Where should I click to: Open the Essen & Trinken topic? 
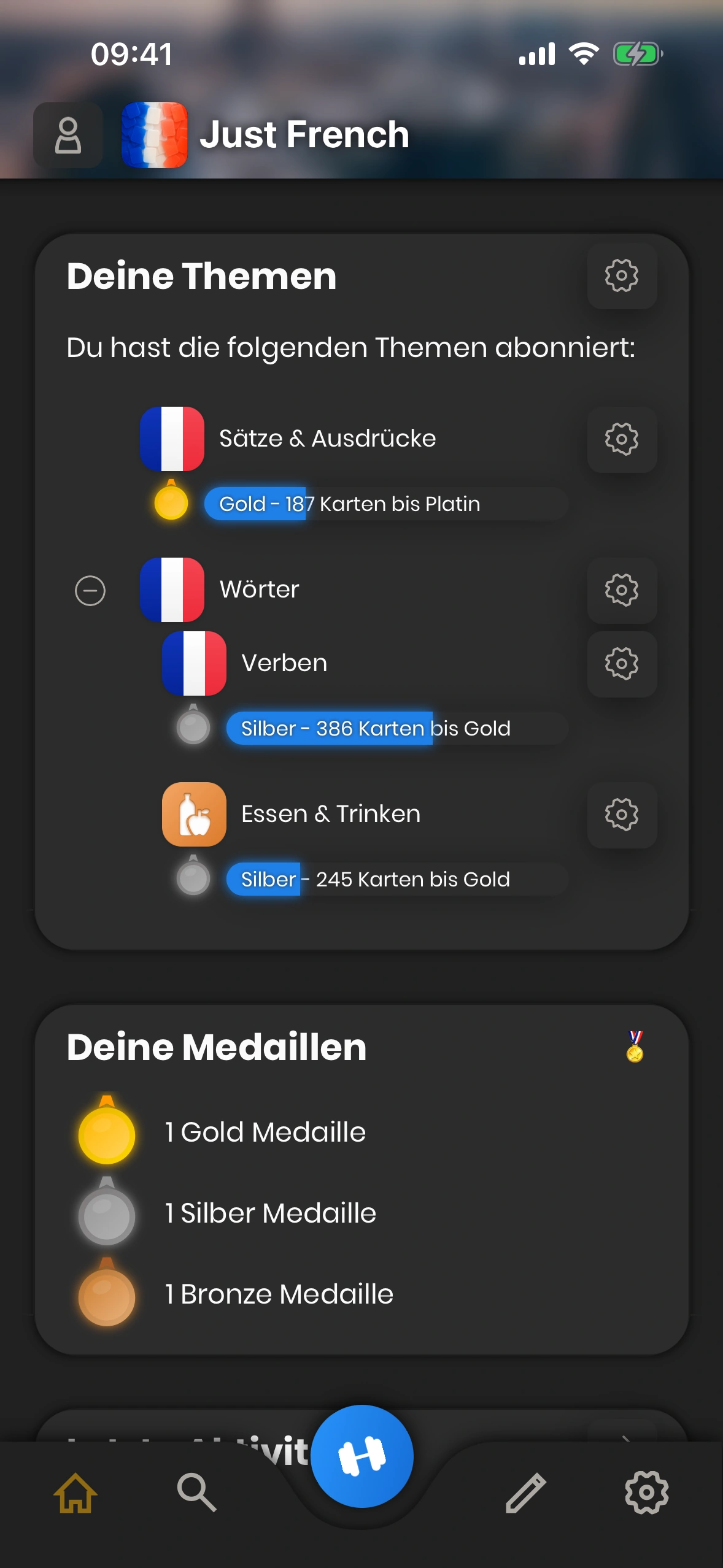[330, 814]
